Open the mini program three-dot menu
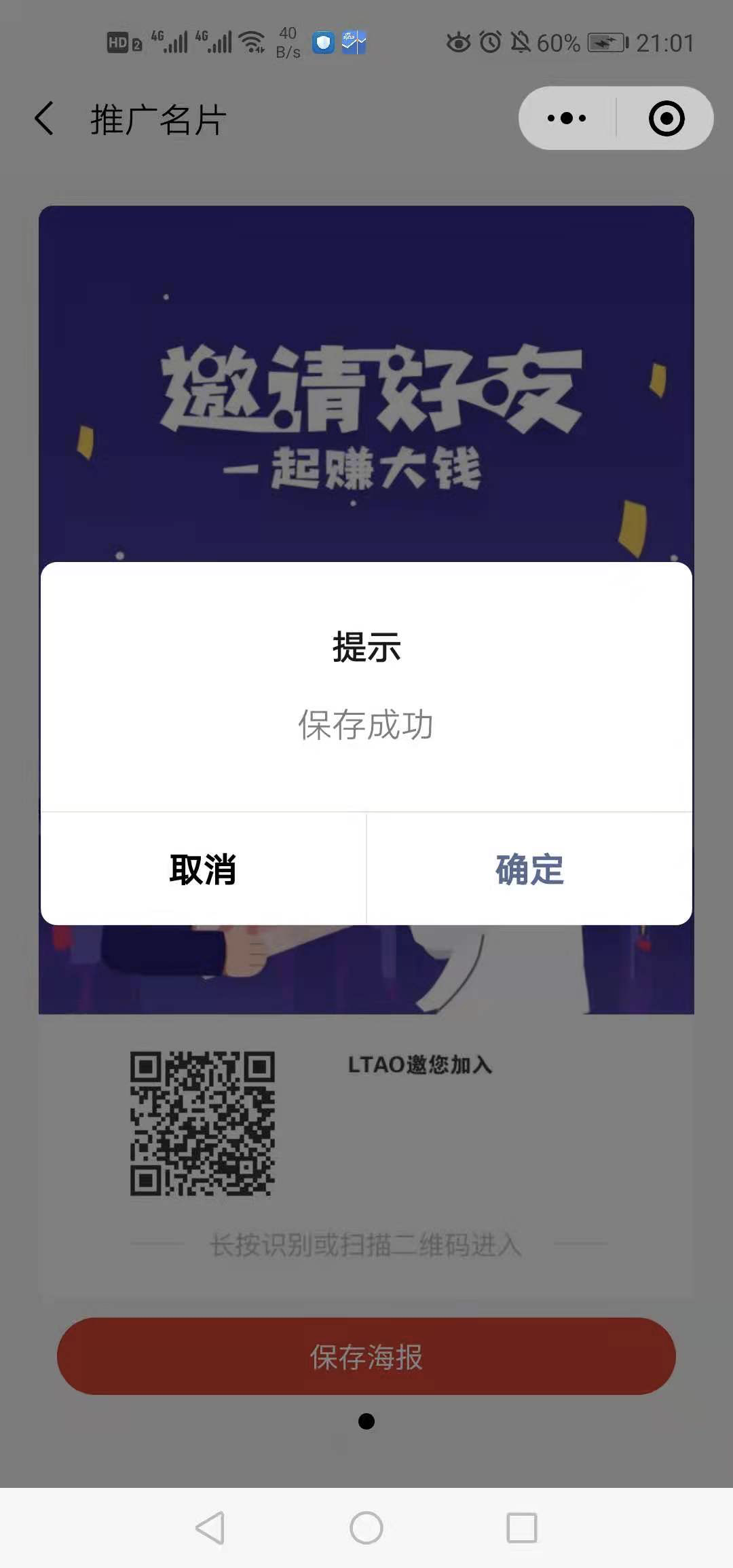 pos(567,118)
